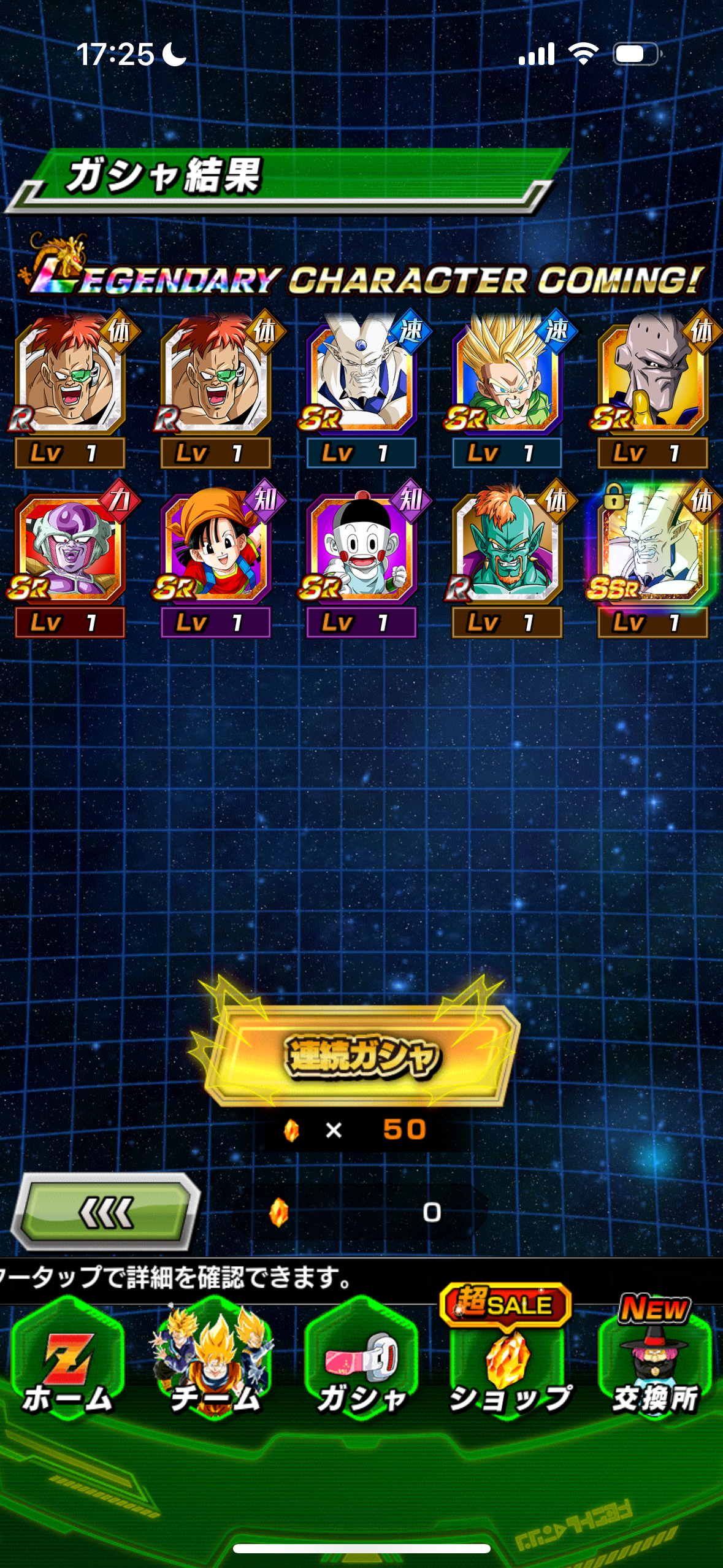Go back with the green arrow button
Screen dimensions: 723x1568
point(106,1212)
